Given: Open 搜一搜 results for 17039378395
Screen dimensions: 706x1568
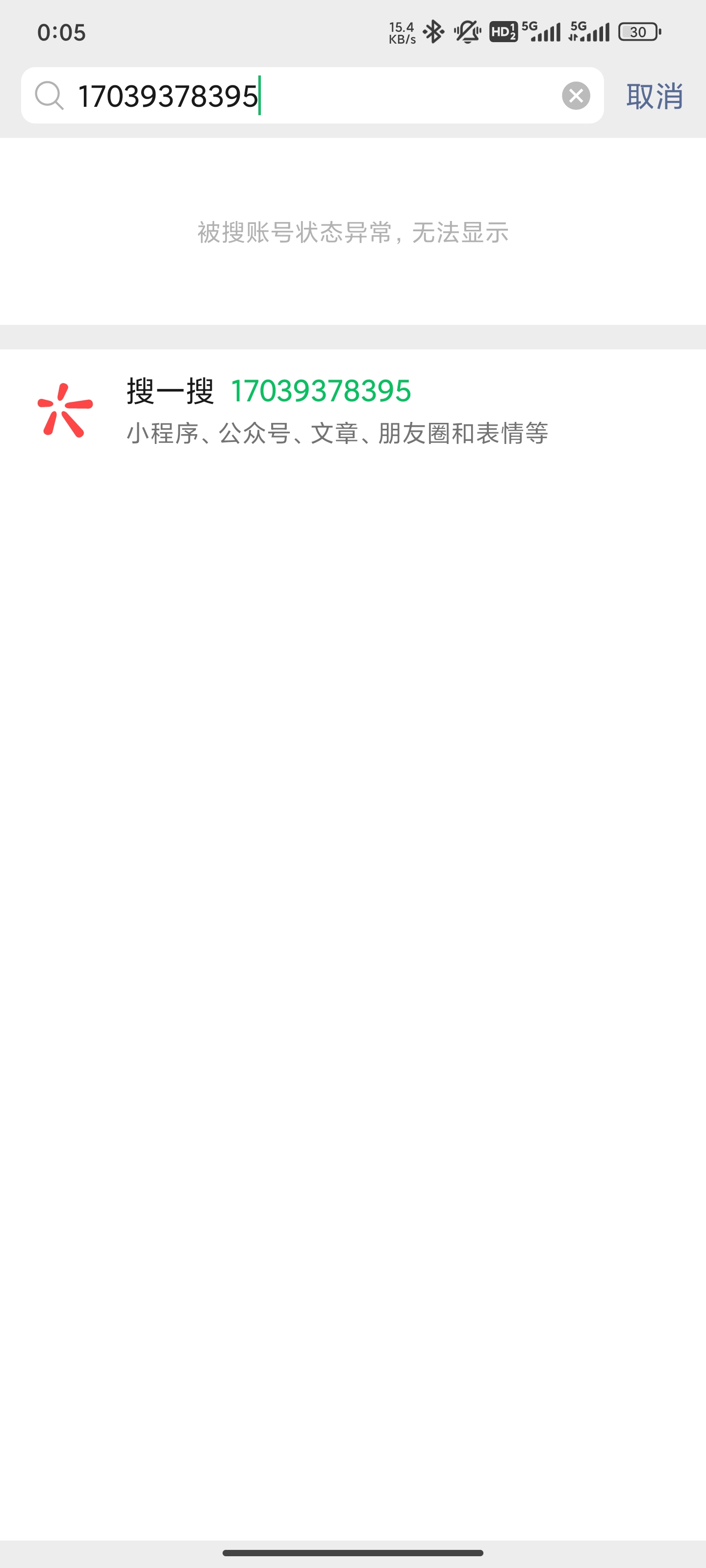Looking at the screenshot, I should pos(336,410).
